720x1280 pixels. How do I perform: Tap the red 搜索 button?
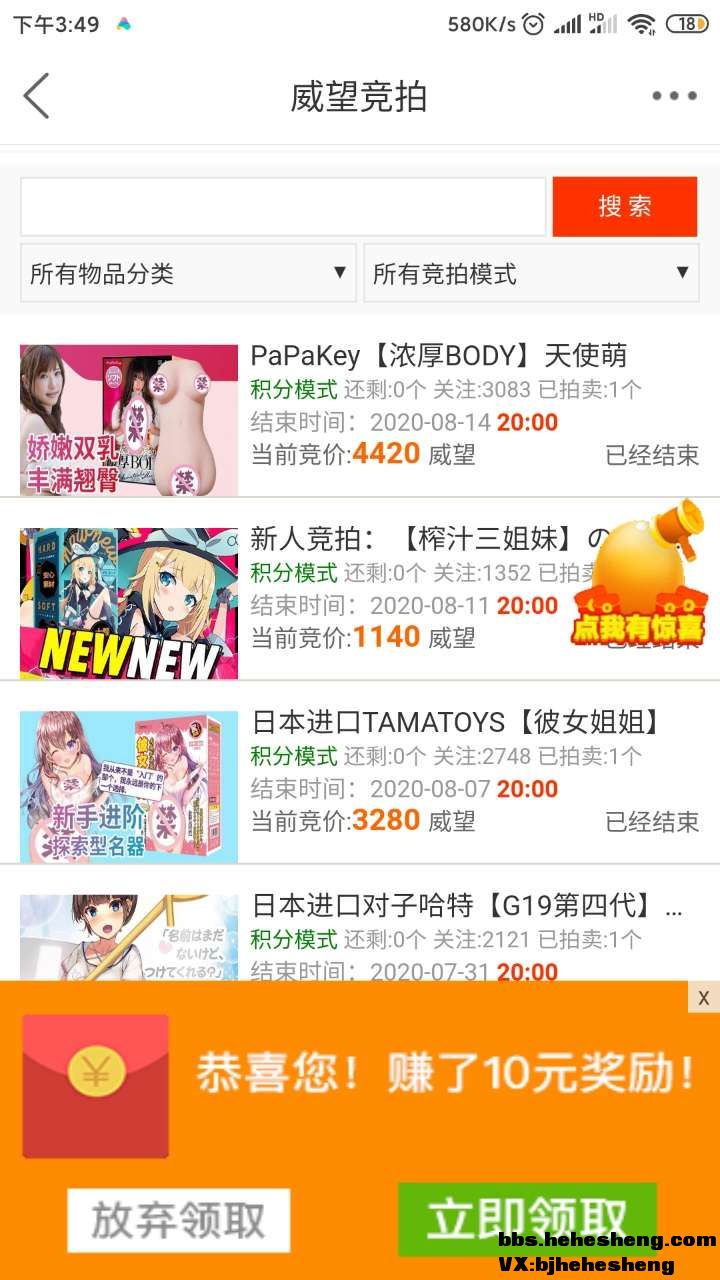click(624, 207)
